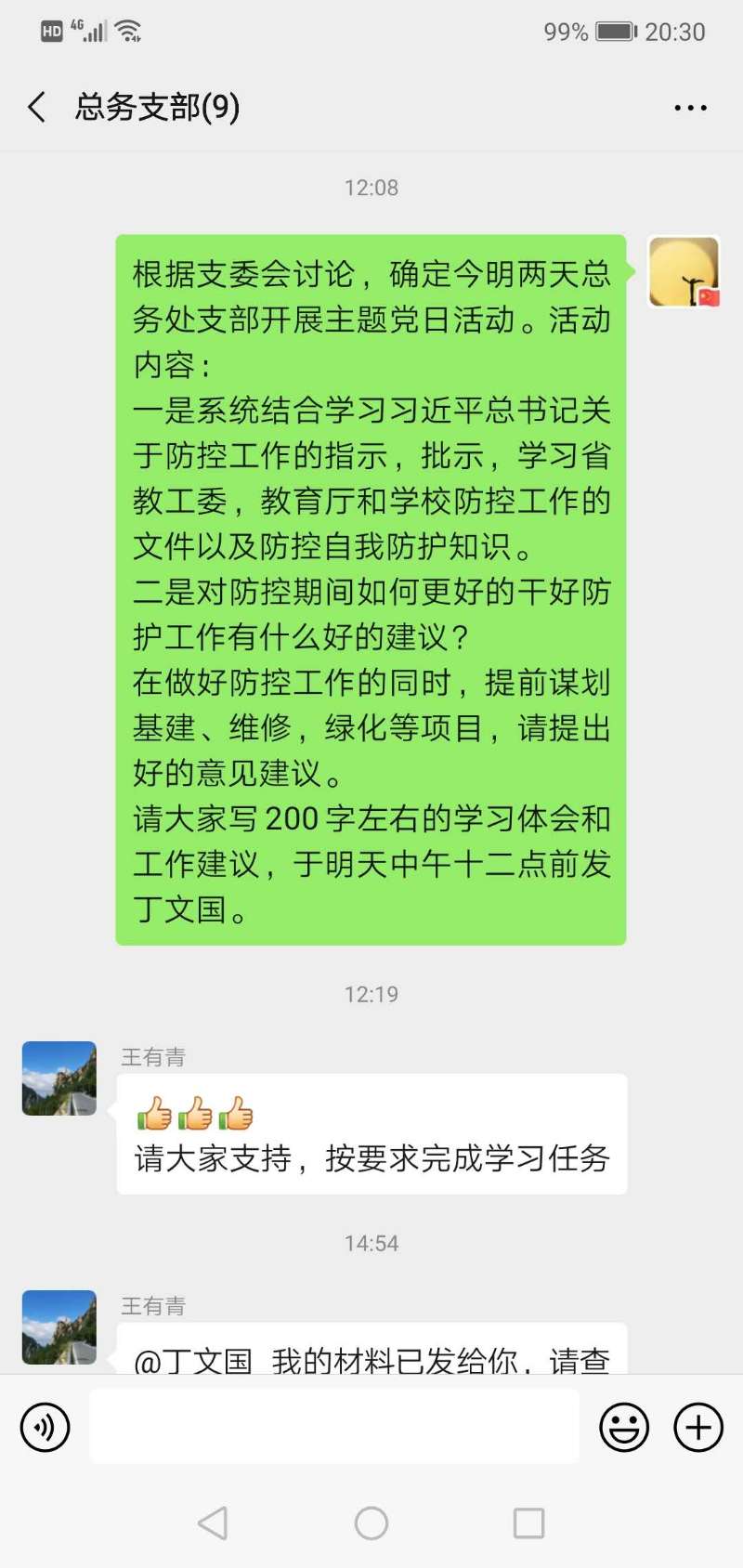The width and height of the screenshot is (743, 1568).
Task: Tap the system home button
Action: (x=371, y=1523)
